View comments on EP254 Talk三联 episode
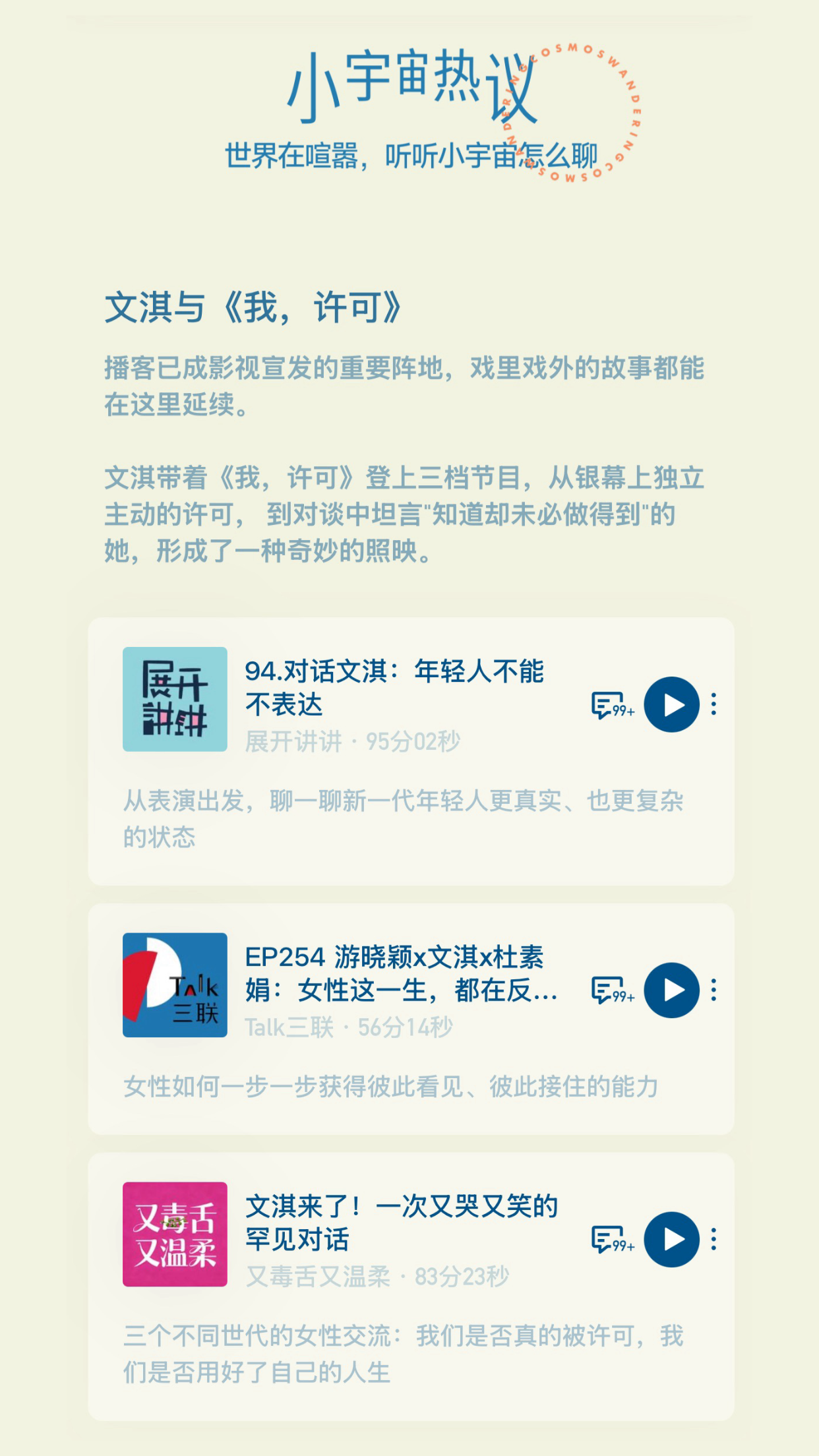The height and width of the screenshot is (1456, 819). pos(613,990)
